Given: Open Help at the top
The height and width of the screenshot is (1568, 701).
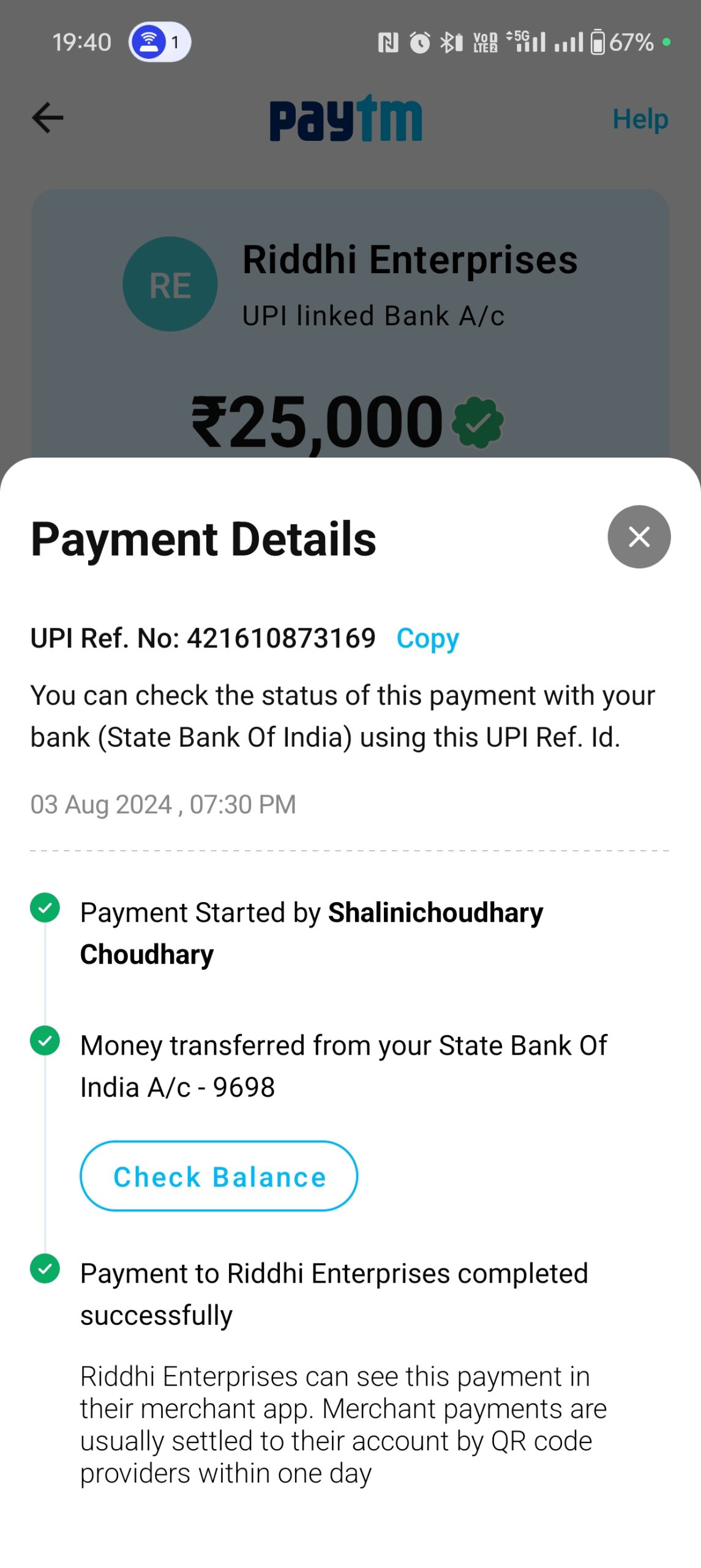Looking at the screenshot, I should (x=639, y=119).
